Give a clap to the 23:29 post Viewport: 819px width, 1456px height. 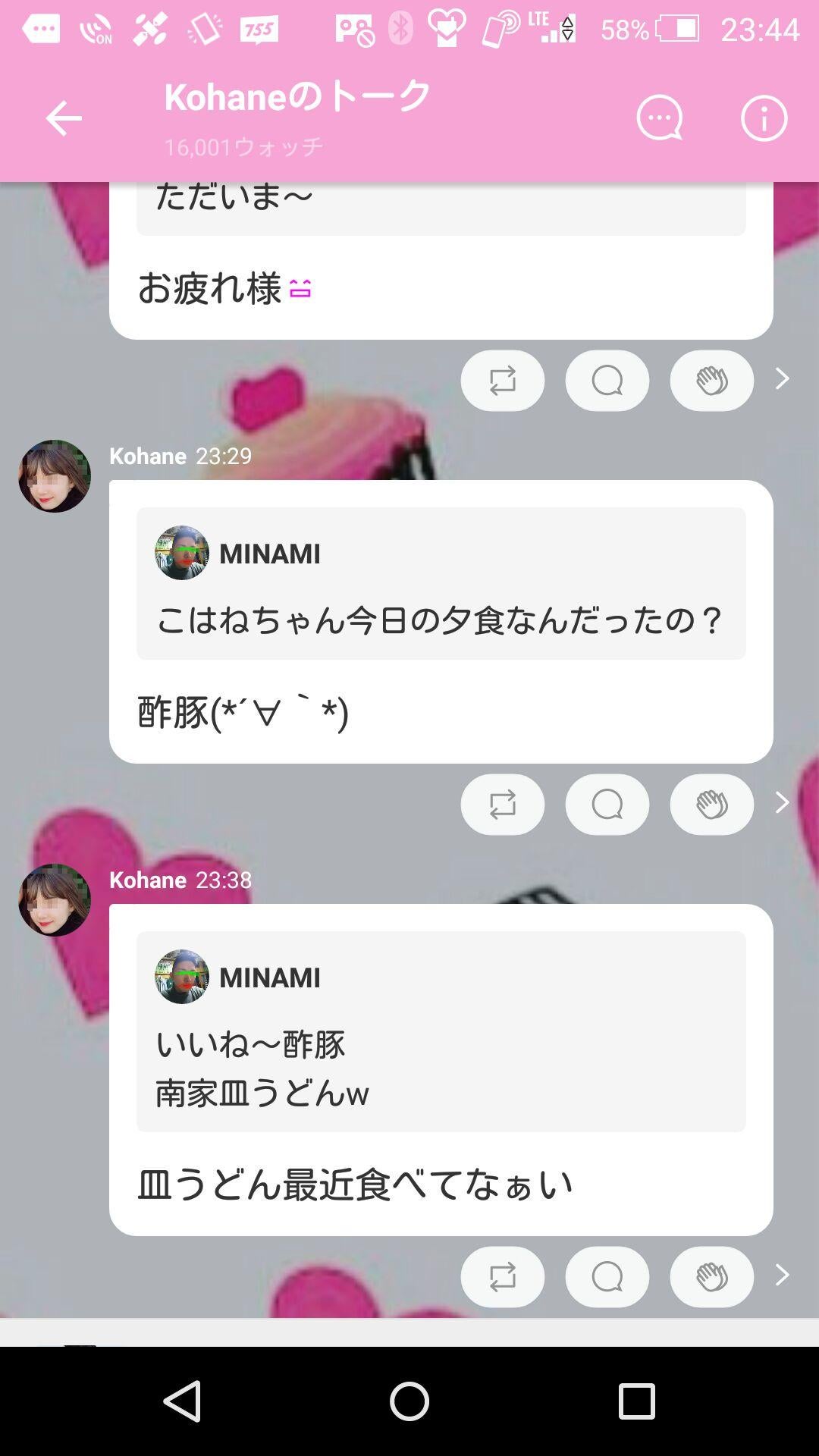tap(711, 805)
